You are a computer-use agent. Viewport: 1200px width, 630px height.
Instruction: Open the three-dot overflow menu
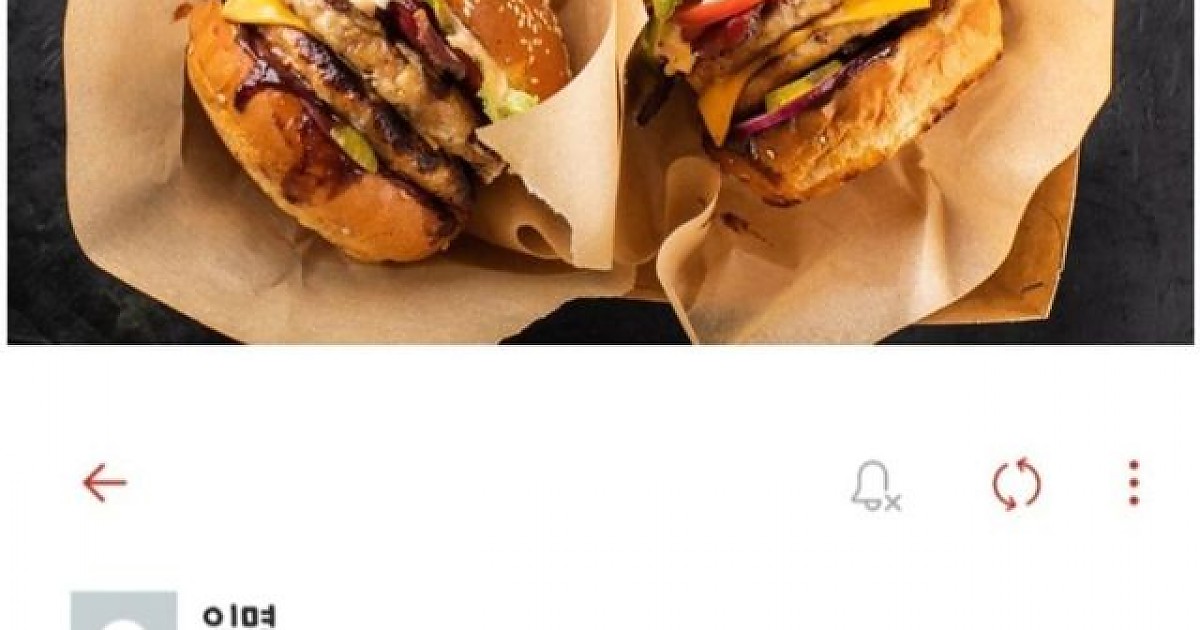pyautogui.click(x=1133, y=484)
